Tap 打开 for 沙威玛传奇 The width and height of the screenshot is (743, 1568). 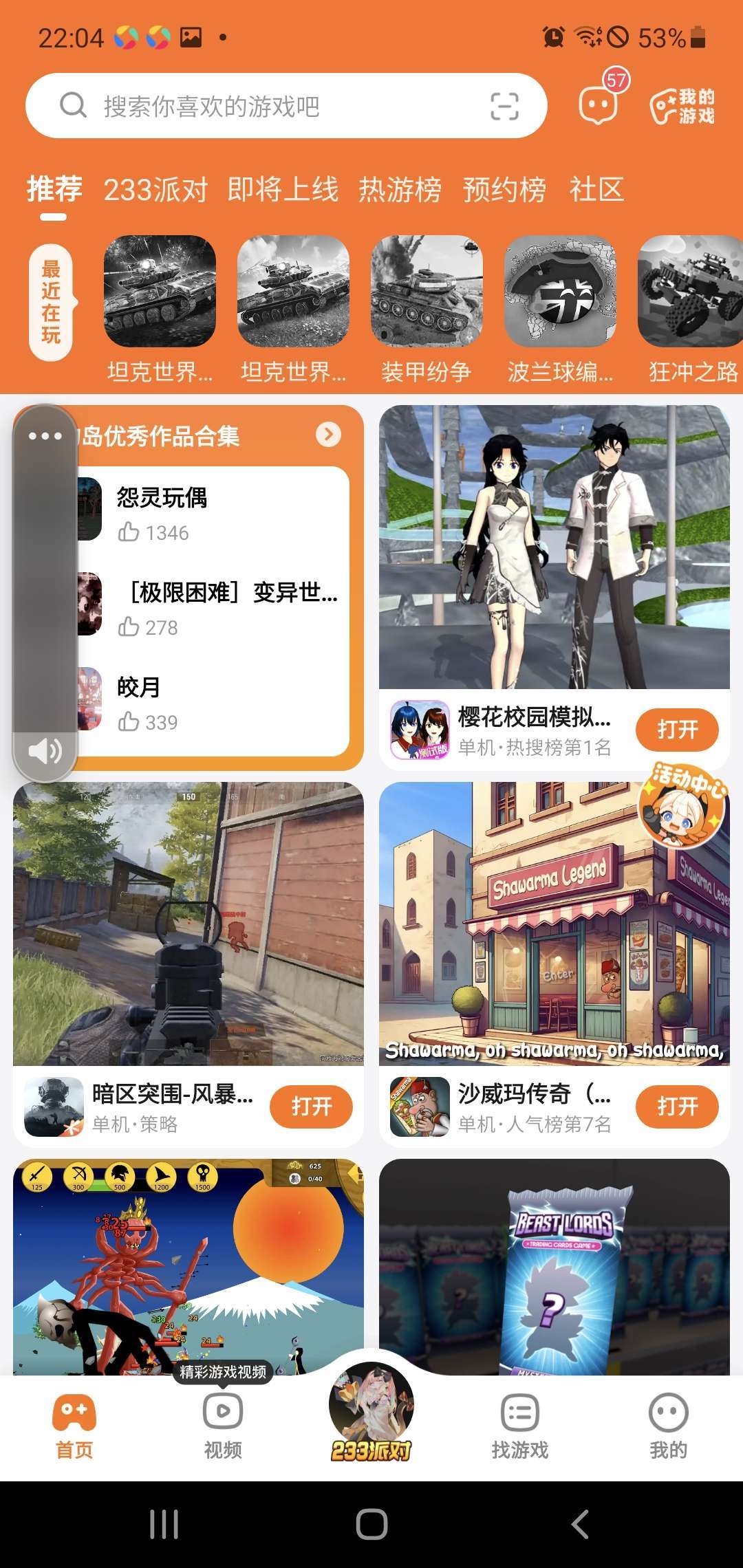click(x=677, y=1107)
